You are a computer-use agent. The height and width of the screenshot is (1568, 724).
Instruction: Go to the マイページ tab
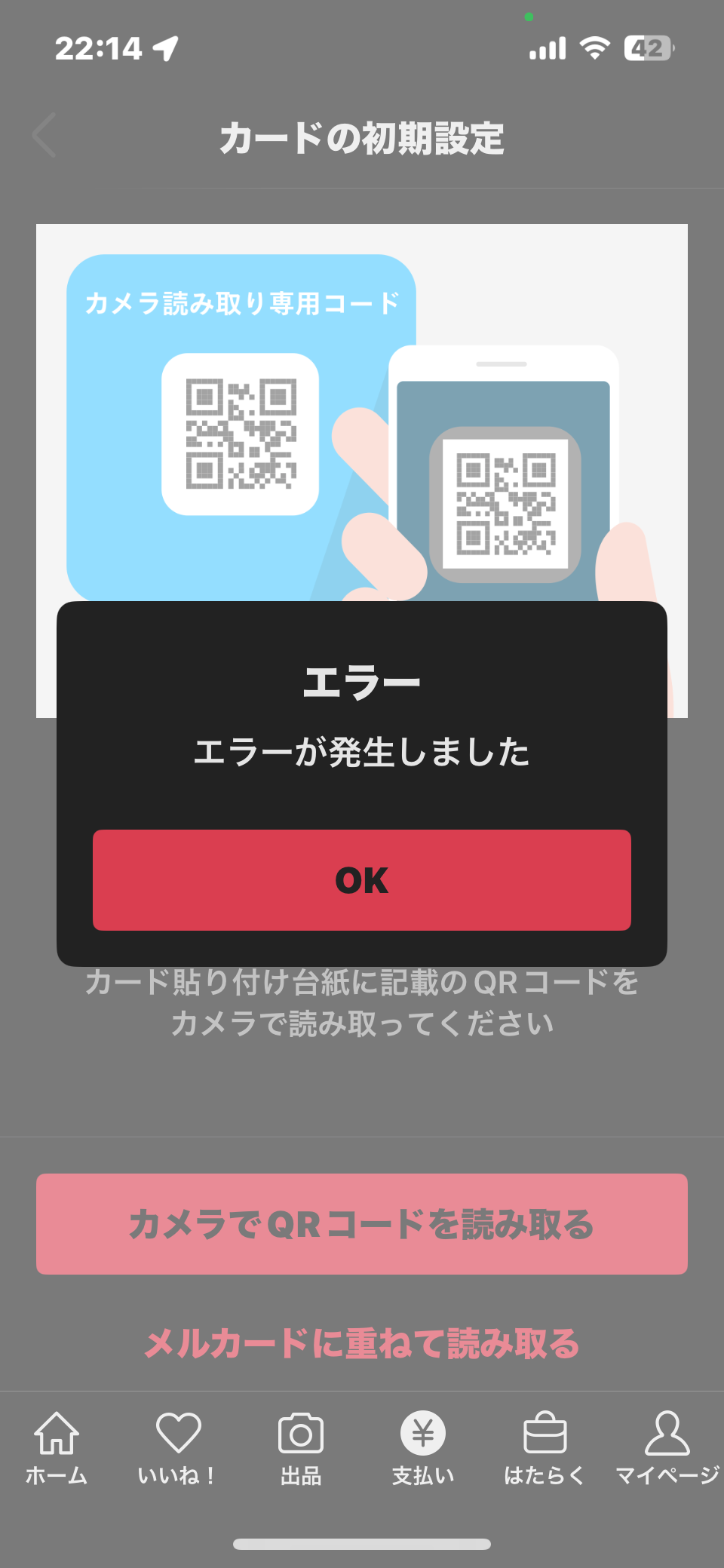click(667, 1448)
